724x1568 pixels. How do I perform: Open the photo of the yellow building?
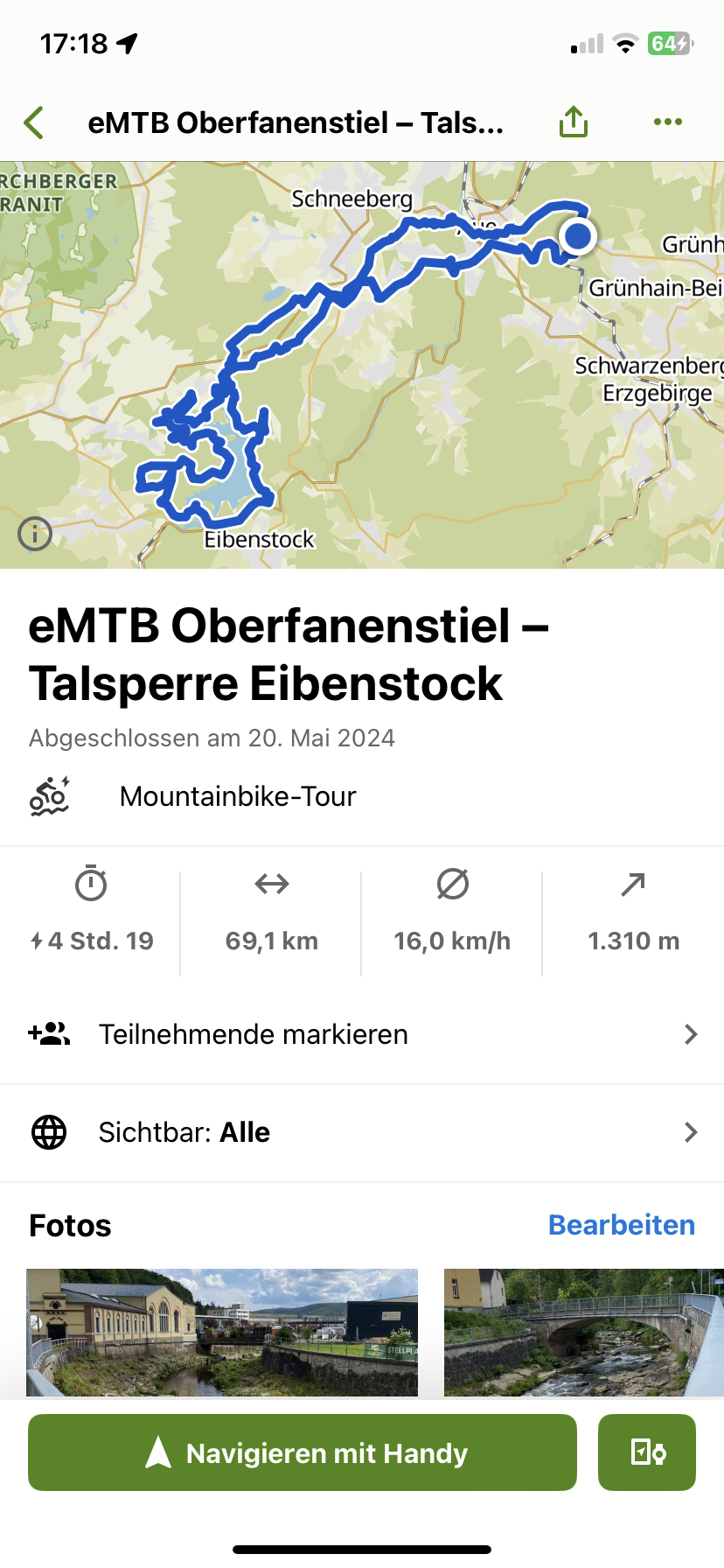222,1332
